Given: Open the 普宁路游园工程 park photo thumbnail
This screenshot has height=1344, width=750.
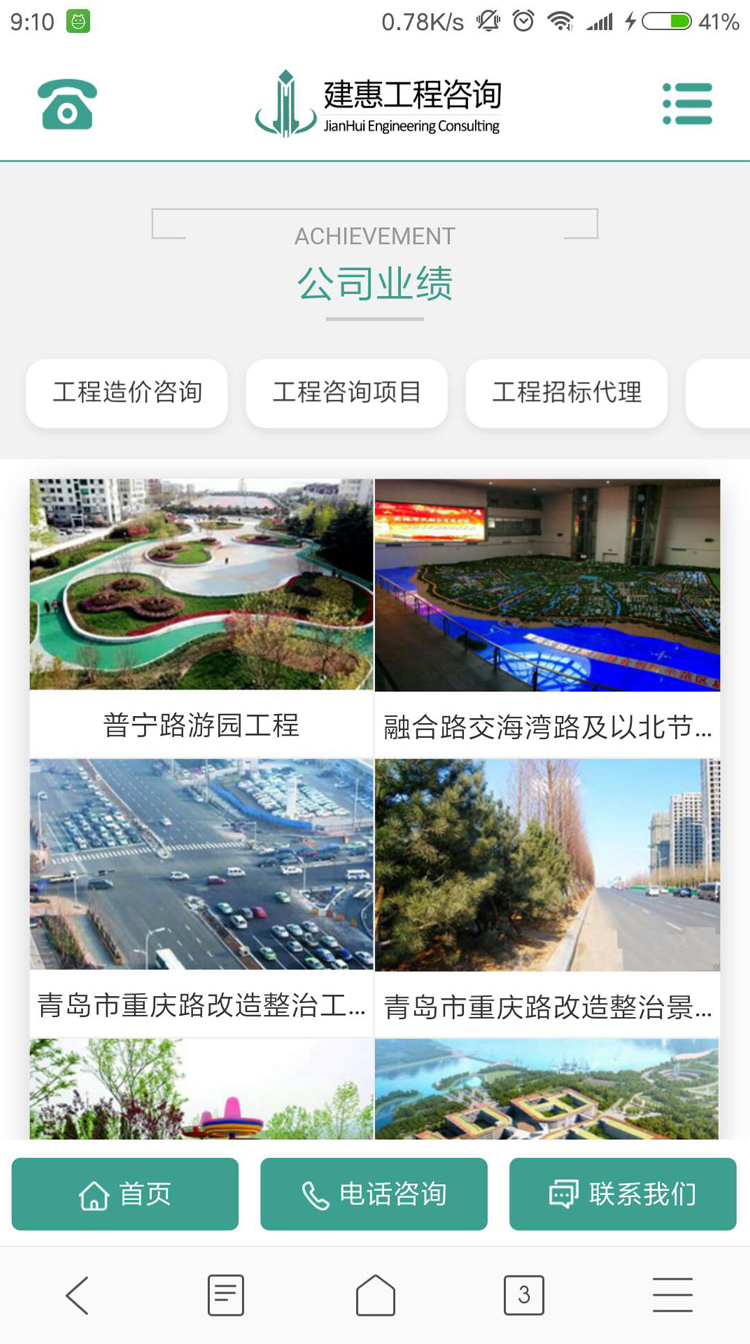Looking at the screenshot, I should point(200,584).
